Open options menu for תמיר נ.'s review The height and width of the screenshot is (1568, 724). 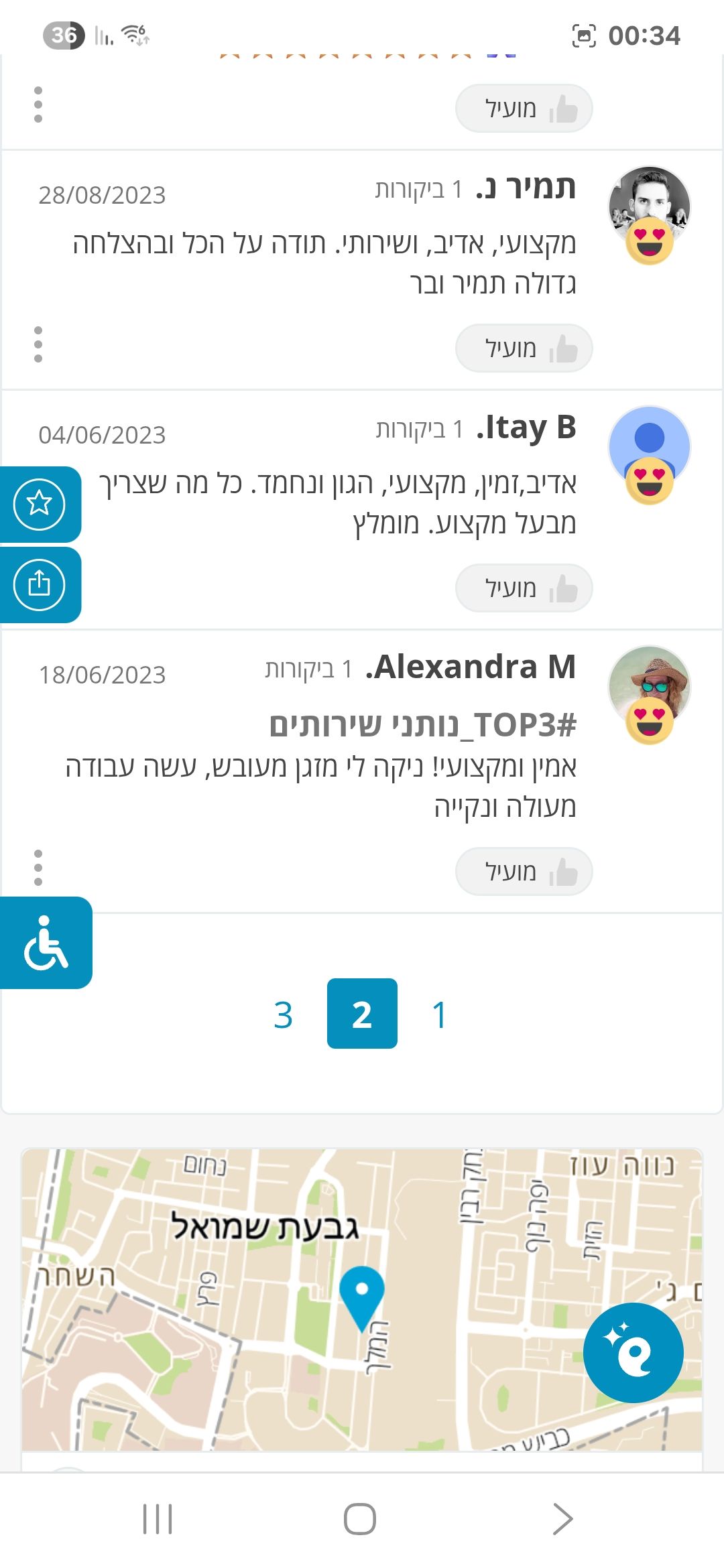(x=38, y=345)
